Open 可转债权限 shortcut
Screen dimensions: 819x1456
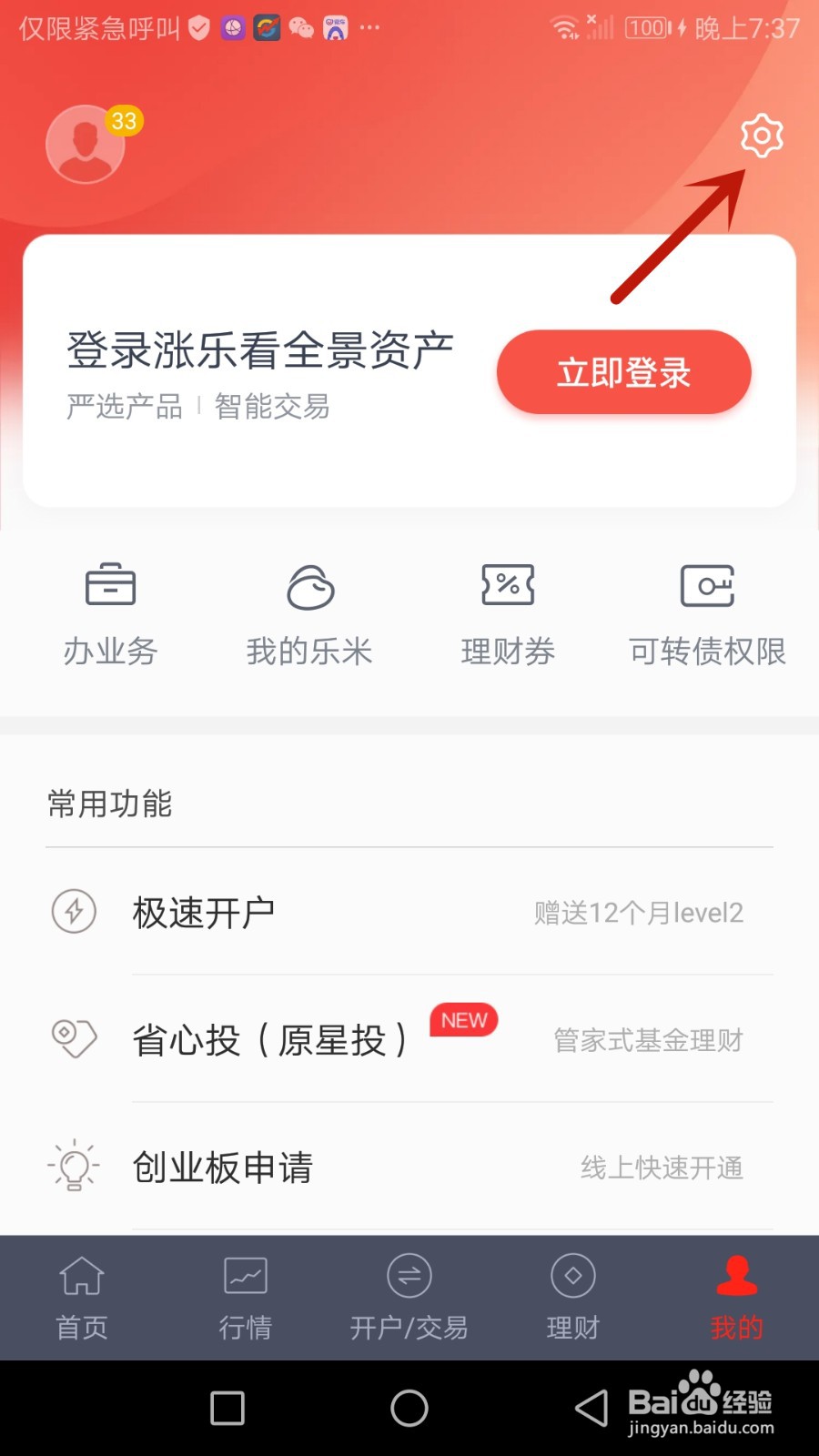(x=707, y=612)
